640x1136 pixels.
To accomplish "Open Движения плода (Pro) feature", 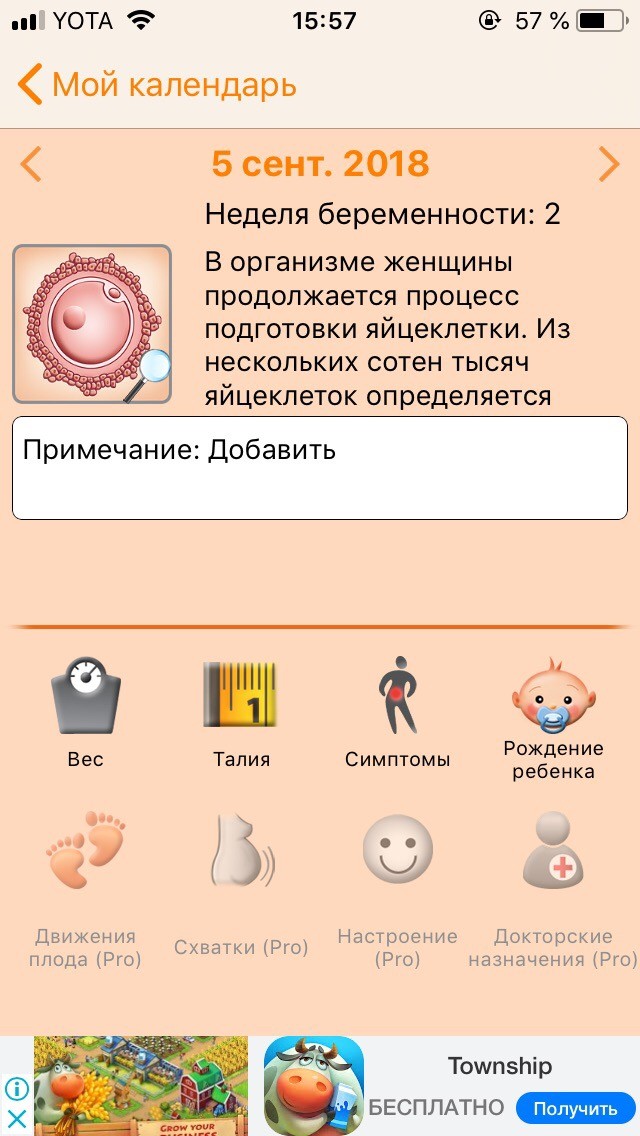I will pyautogui.click(x=86, y=890).
